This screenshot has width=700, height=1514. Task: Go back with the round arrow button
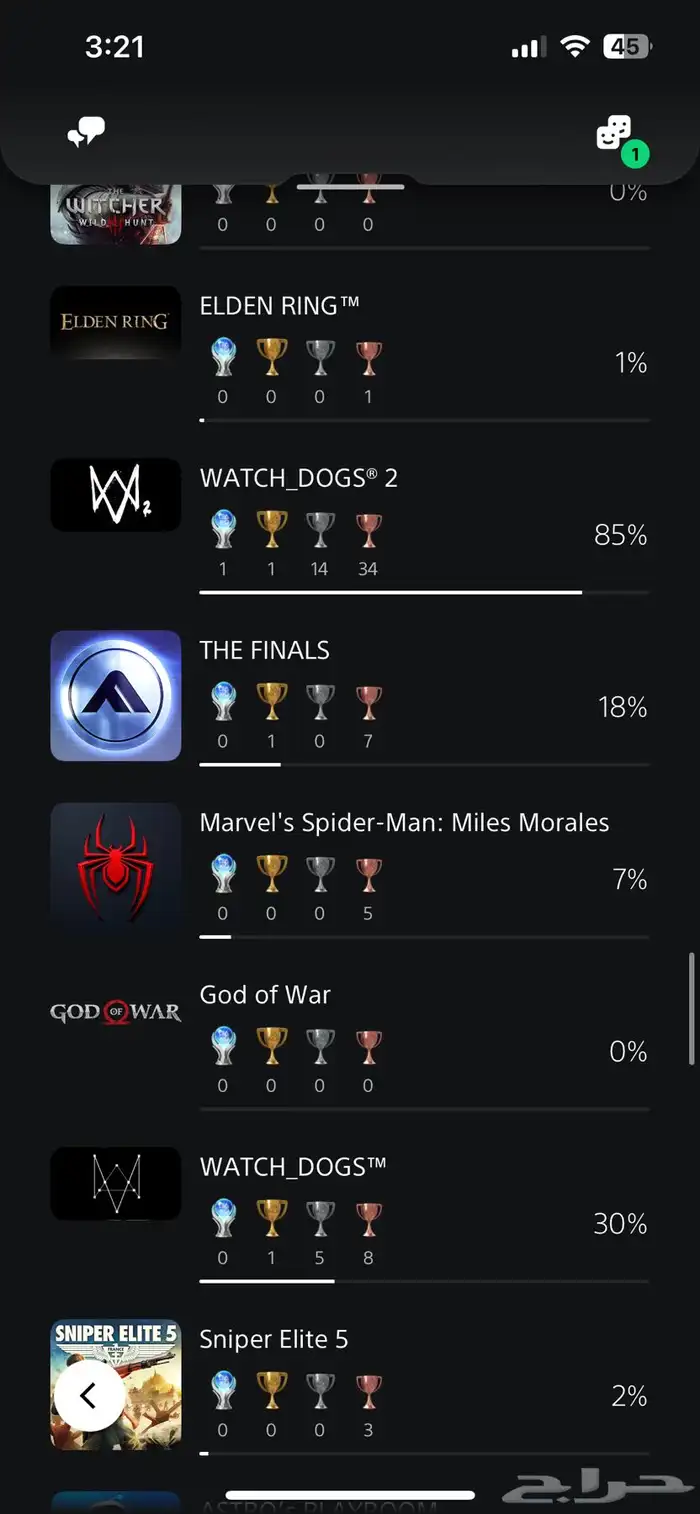89,1395
